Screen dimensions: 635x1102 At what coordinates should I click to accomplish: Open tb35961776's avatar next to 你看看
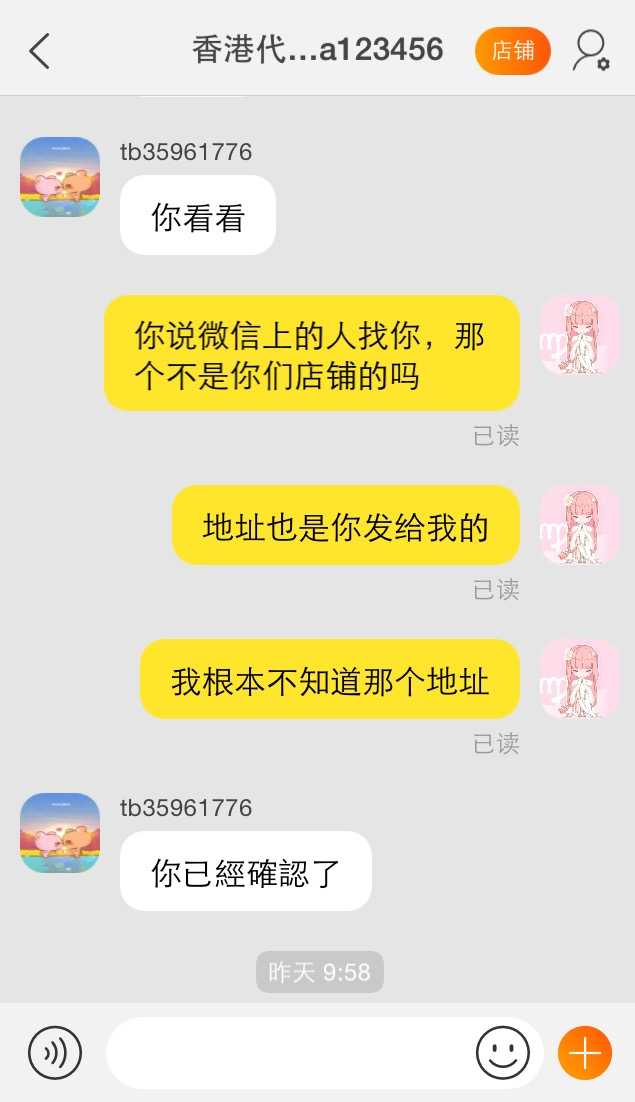coord(60,177)
